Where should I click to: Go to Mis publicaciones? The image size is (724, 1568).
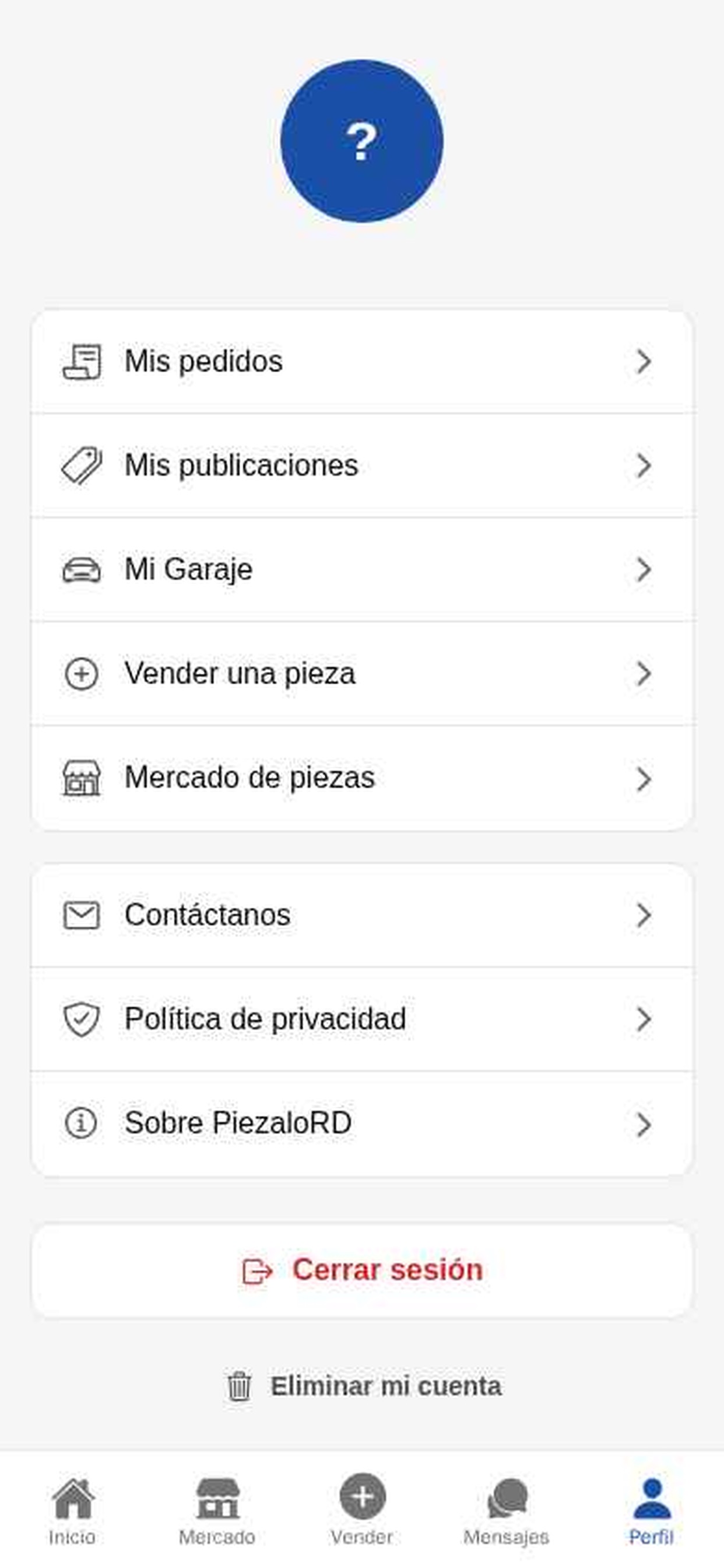[362, 466]
